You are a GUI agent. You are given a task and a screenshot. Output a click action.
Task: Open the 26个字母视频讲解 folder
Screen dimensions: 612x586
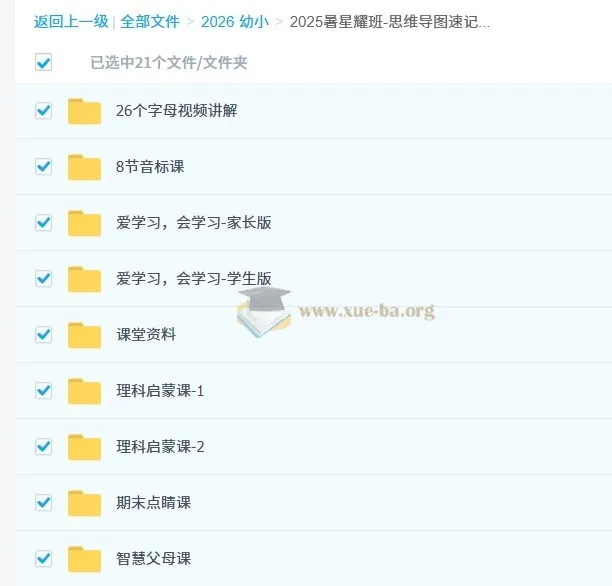(x=176, y=111)
